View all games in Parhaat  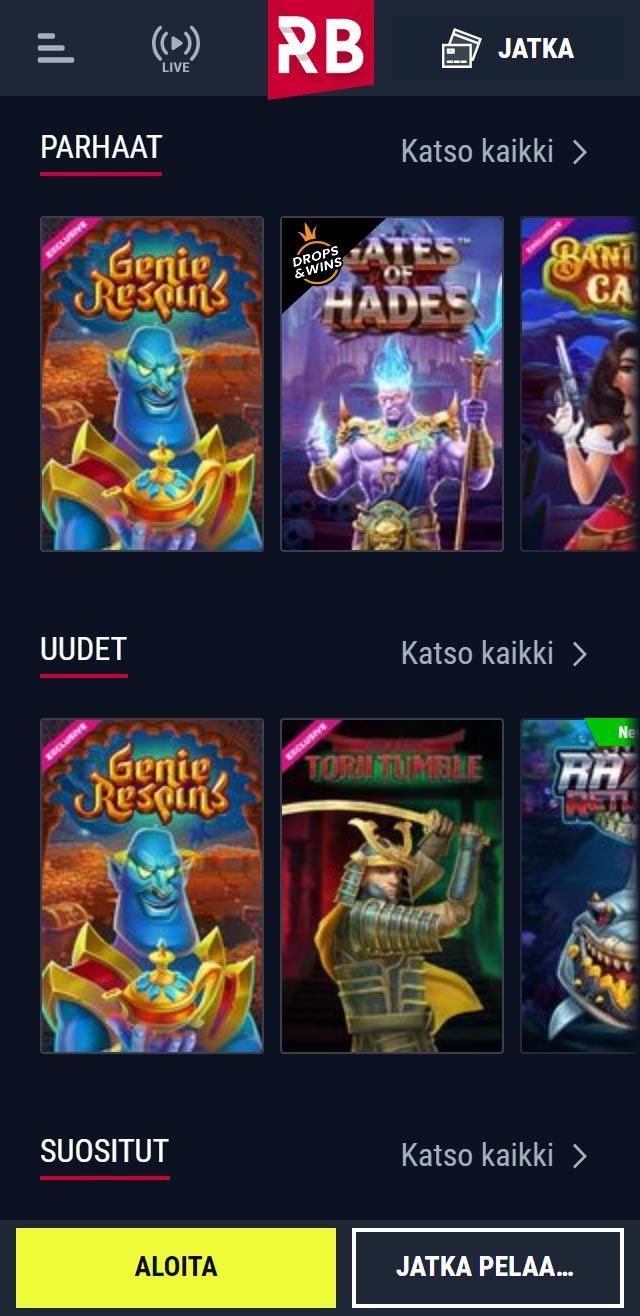(494, 152)
